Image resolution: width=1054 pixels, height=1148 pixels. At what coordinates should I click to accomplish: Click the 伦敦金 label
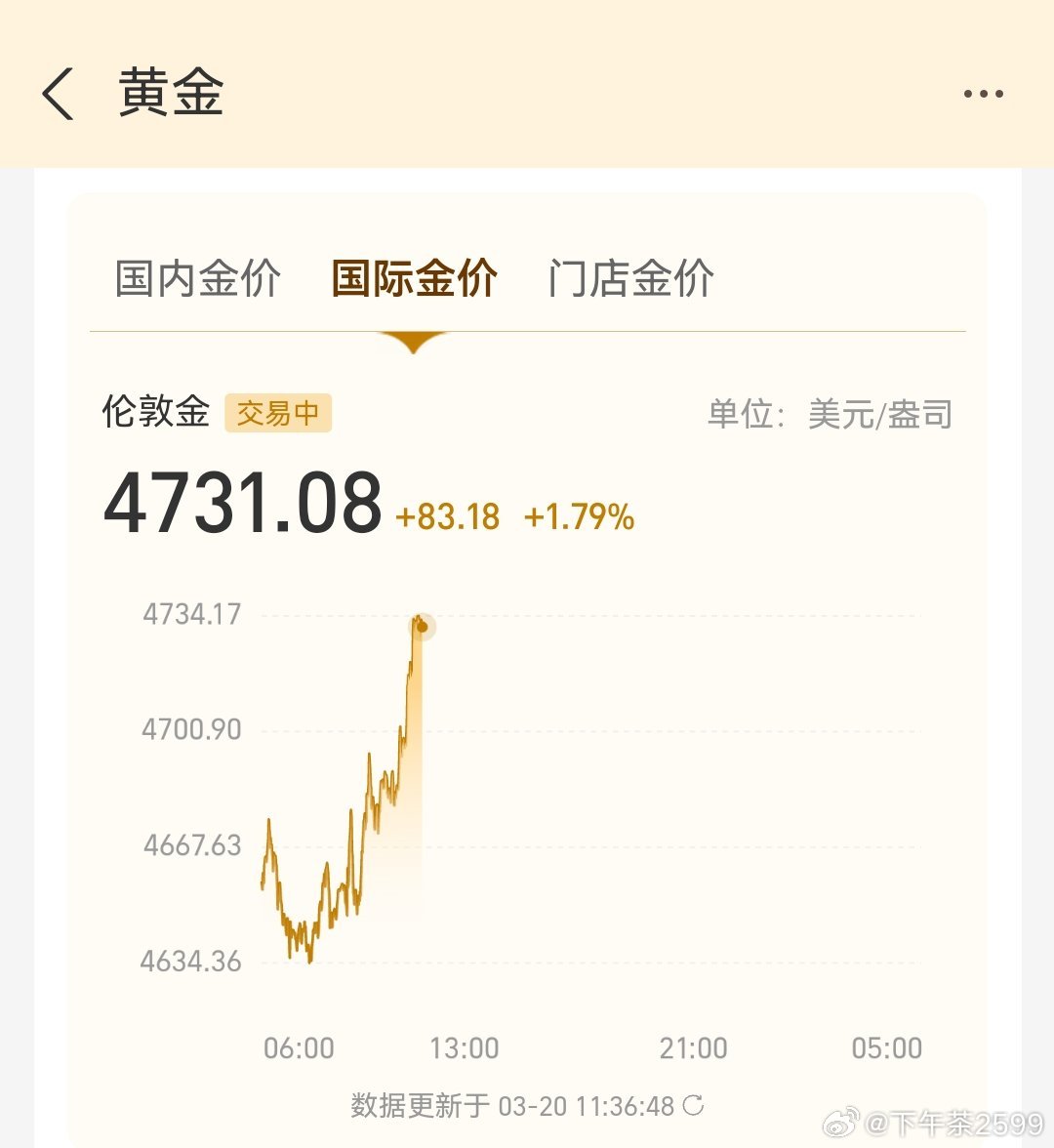(156, 413)
